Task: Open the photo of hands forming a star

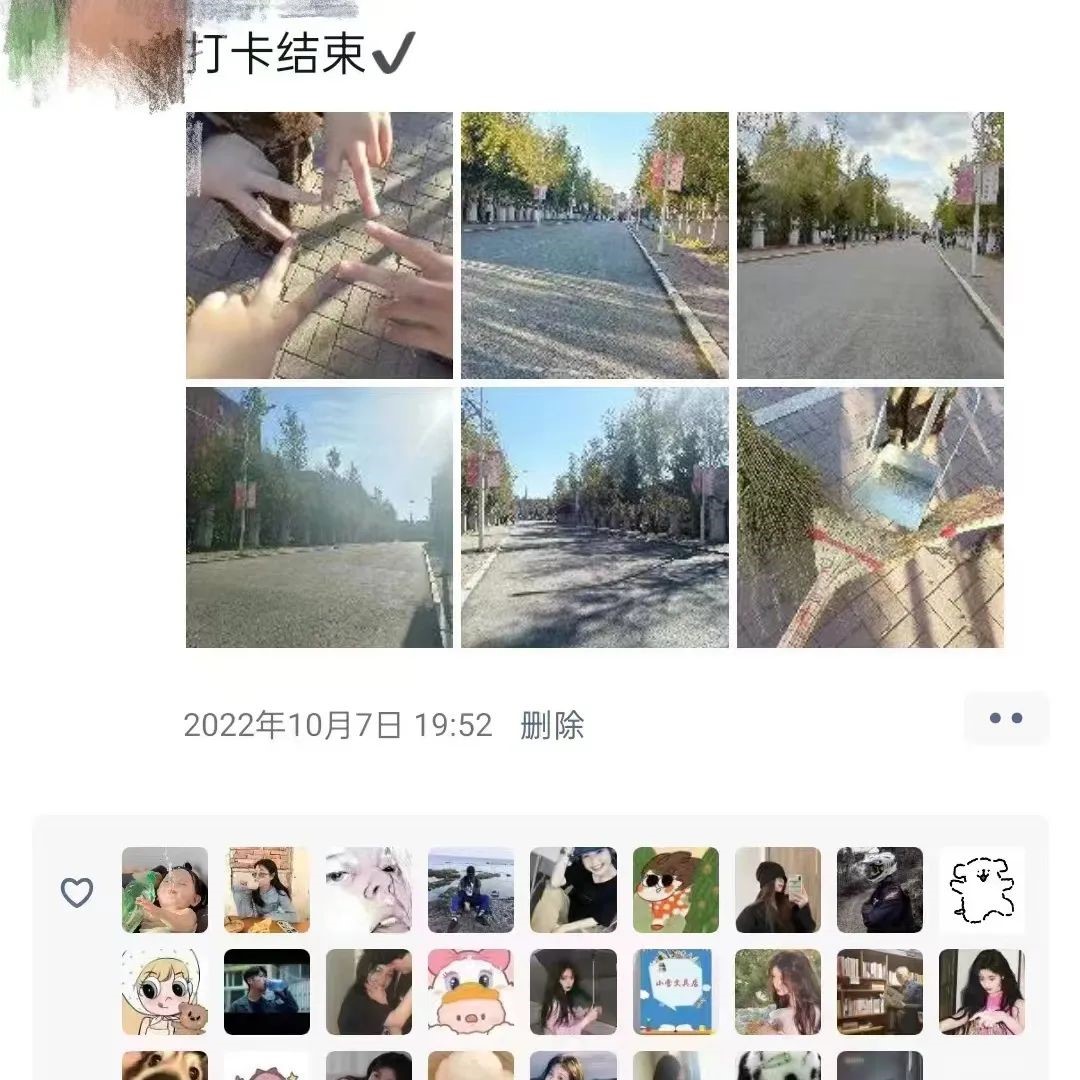Action: click(x=319, y=245)
